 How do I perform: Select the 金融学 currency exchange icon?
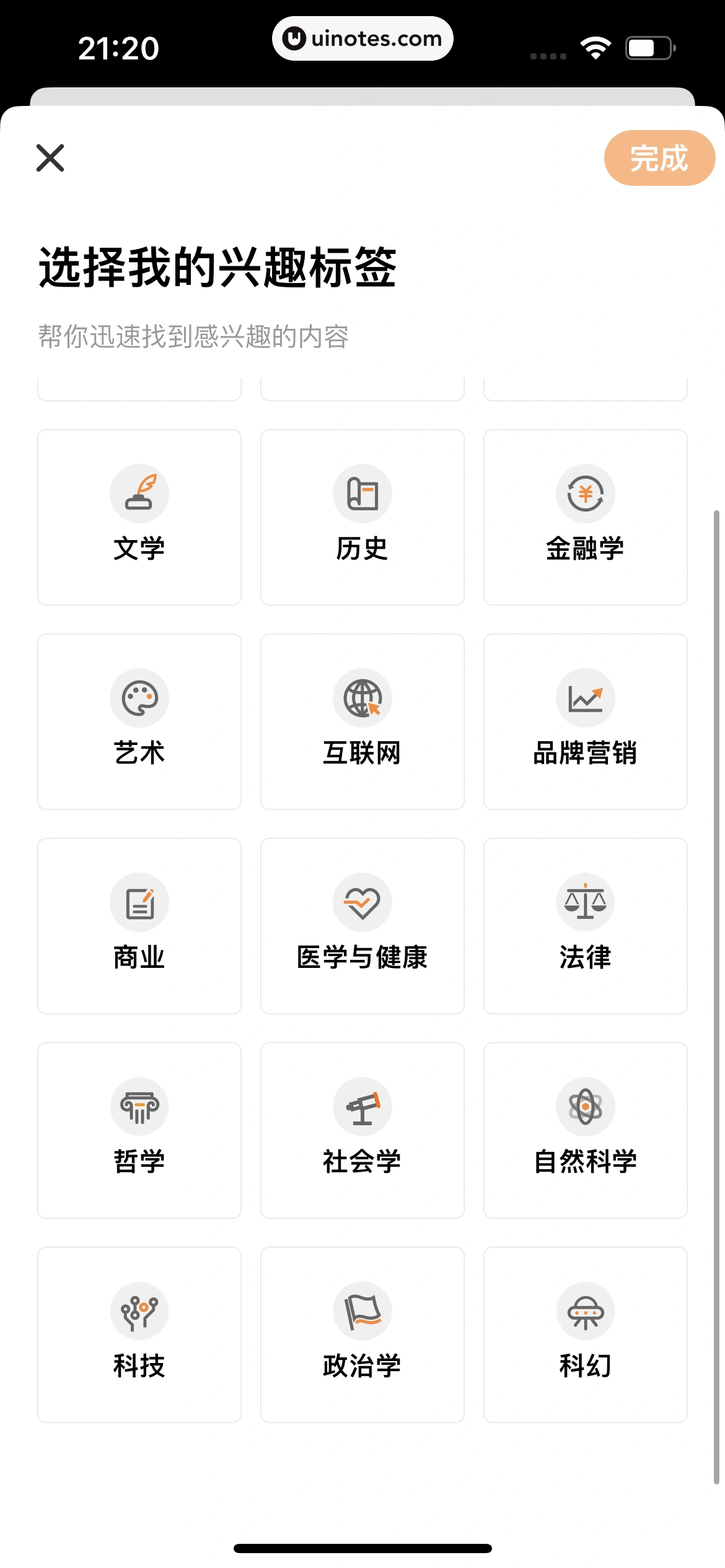click(585, 493)
